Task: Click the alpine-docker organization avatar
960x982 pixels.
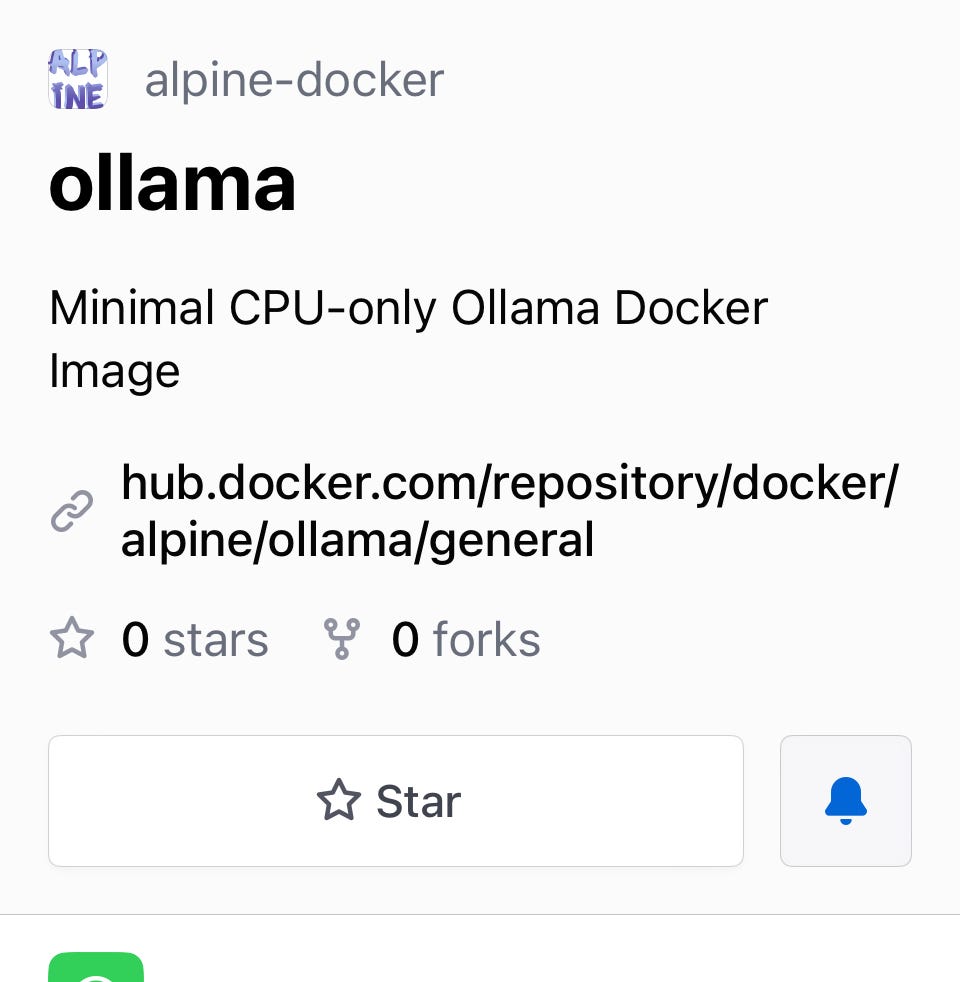Action: pyautogui.click(x=76, y=79)
